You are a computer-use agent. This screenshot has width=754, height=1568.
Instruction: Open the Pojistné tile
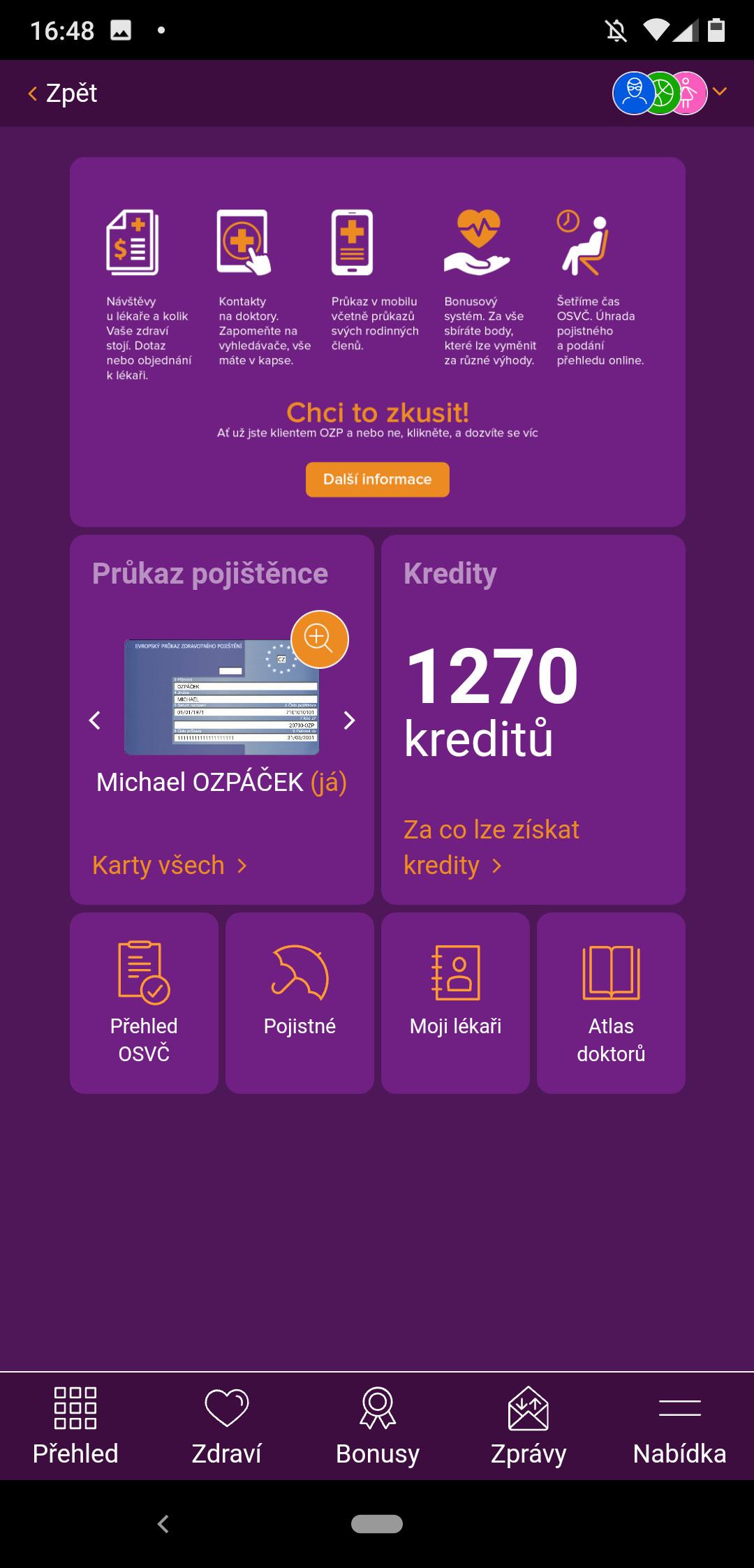tap(300, 1003)
